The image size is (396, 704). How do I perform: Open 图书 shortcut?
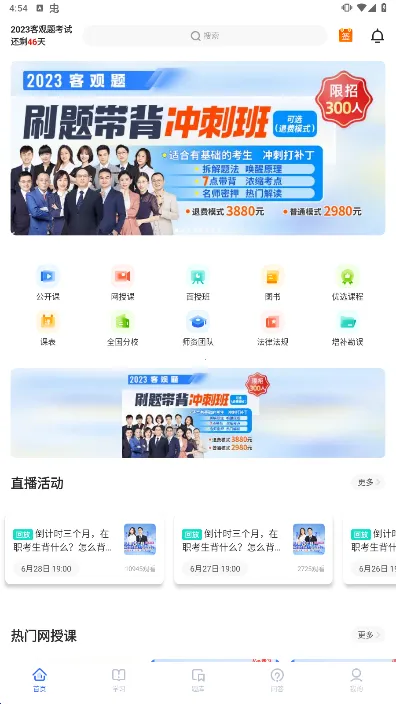pos(273,283)
